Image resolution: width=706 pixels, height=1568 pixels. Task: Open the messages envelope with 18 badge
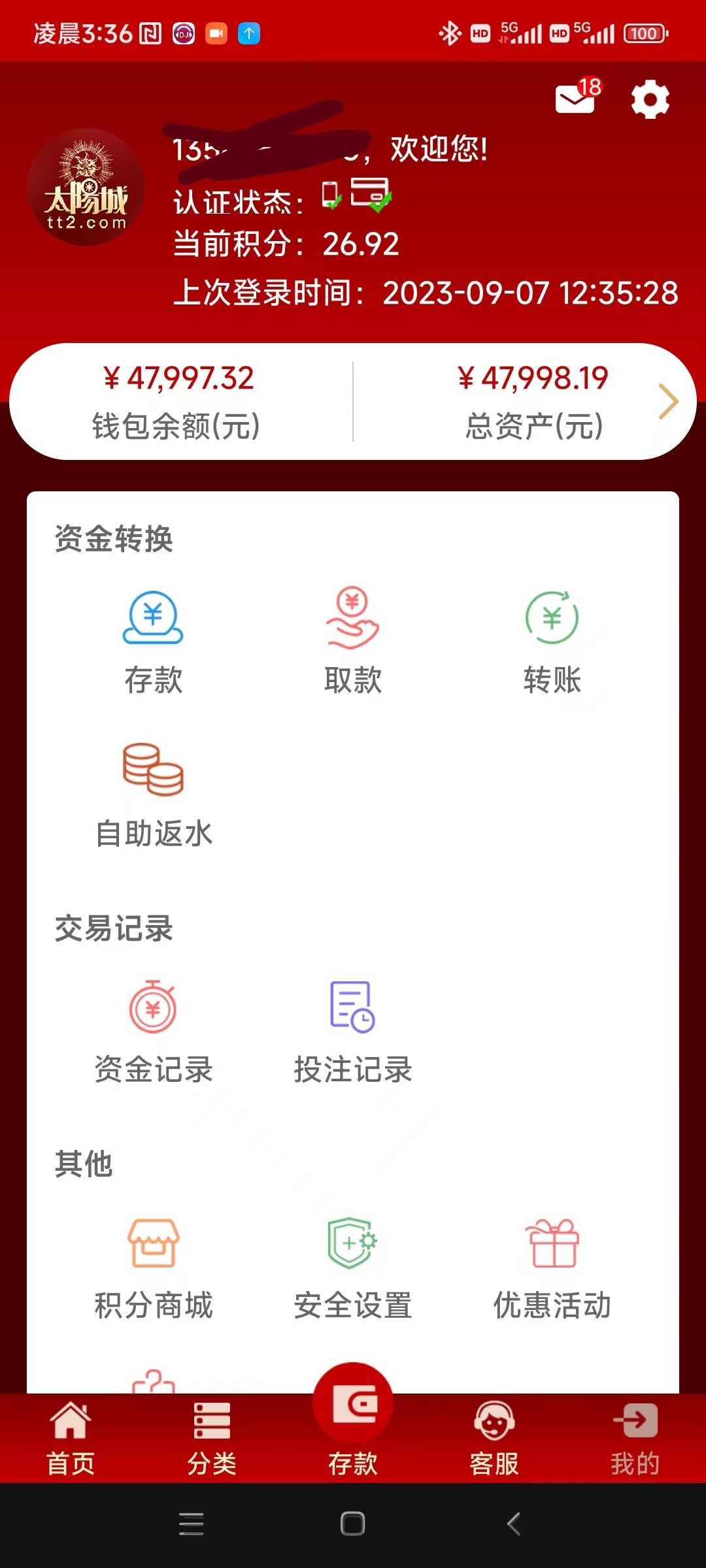click(x=577, y=99)
